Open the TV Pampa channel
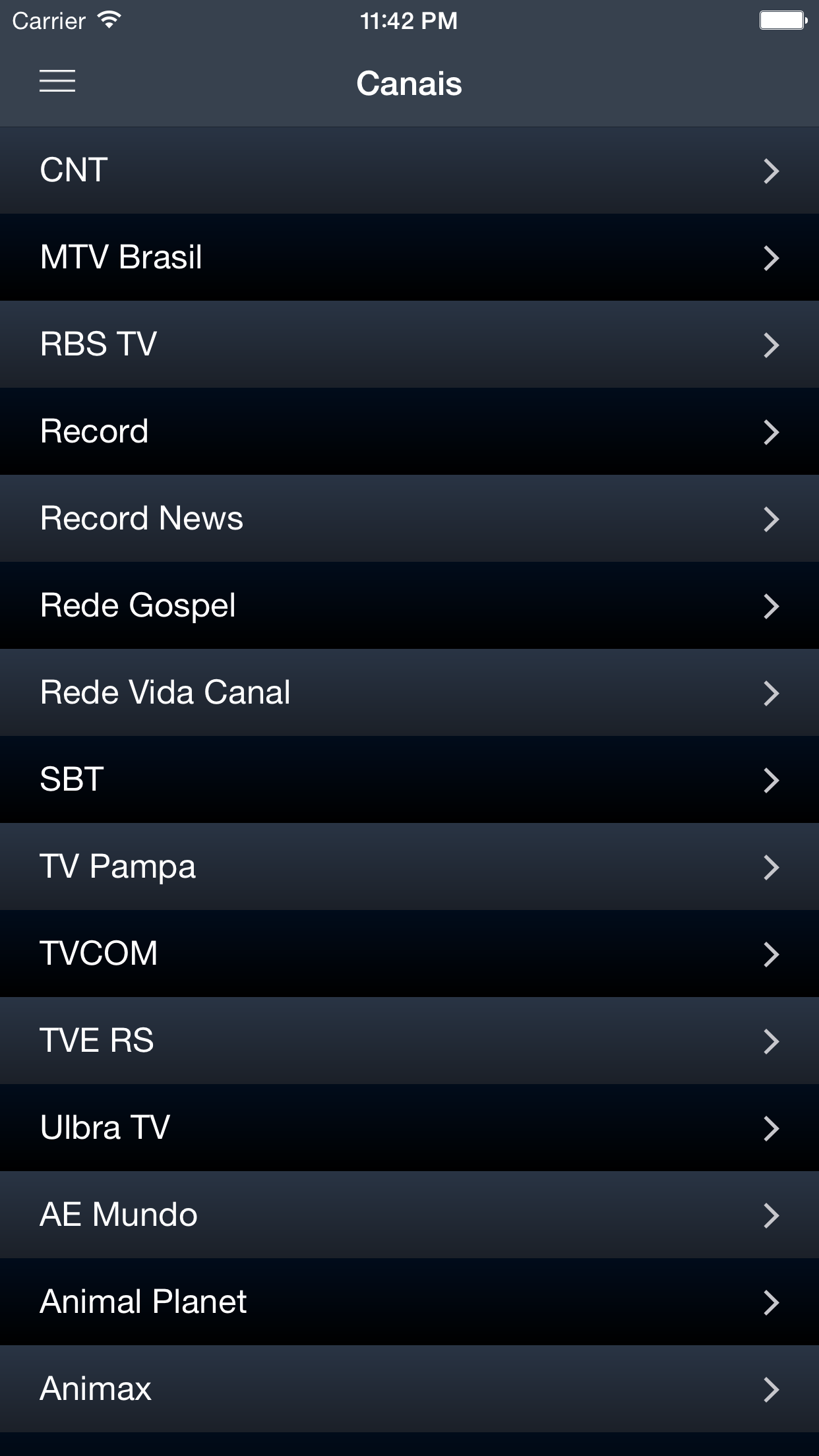Image resolution: width=819 pixels, height=1456 pixels. 409,867
